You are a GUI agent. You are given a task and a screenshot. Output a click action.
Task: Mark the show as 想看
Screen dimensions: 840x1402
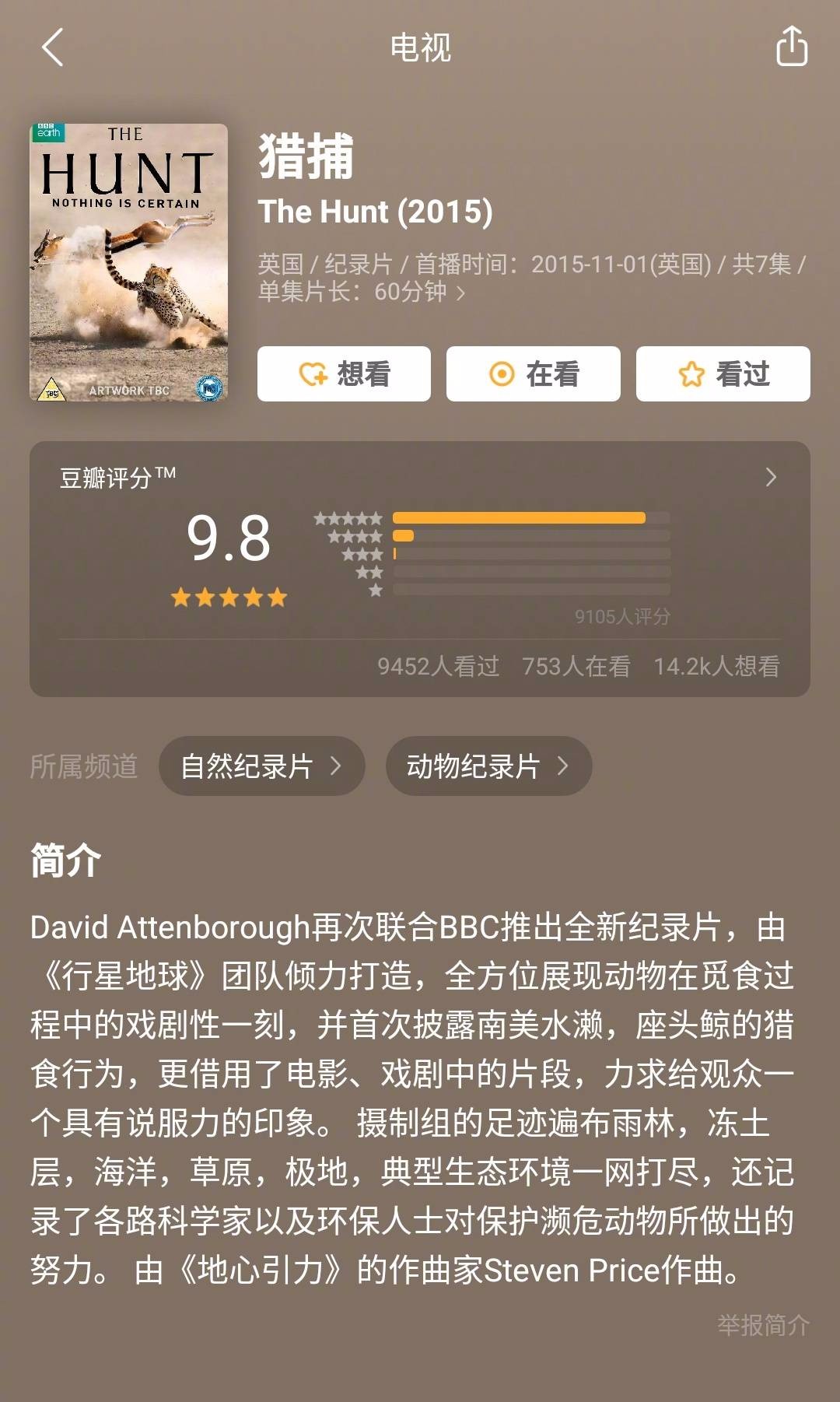tap(344, 374)
